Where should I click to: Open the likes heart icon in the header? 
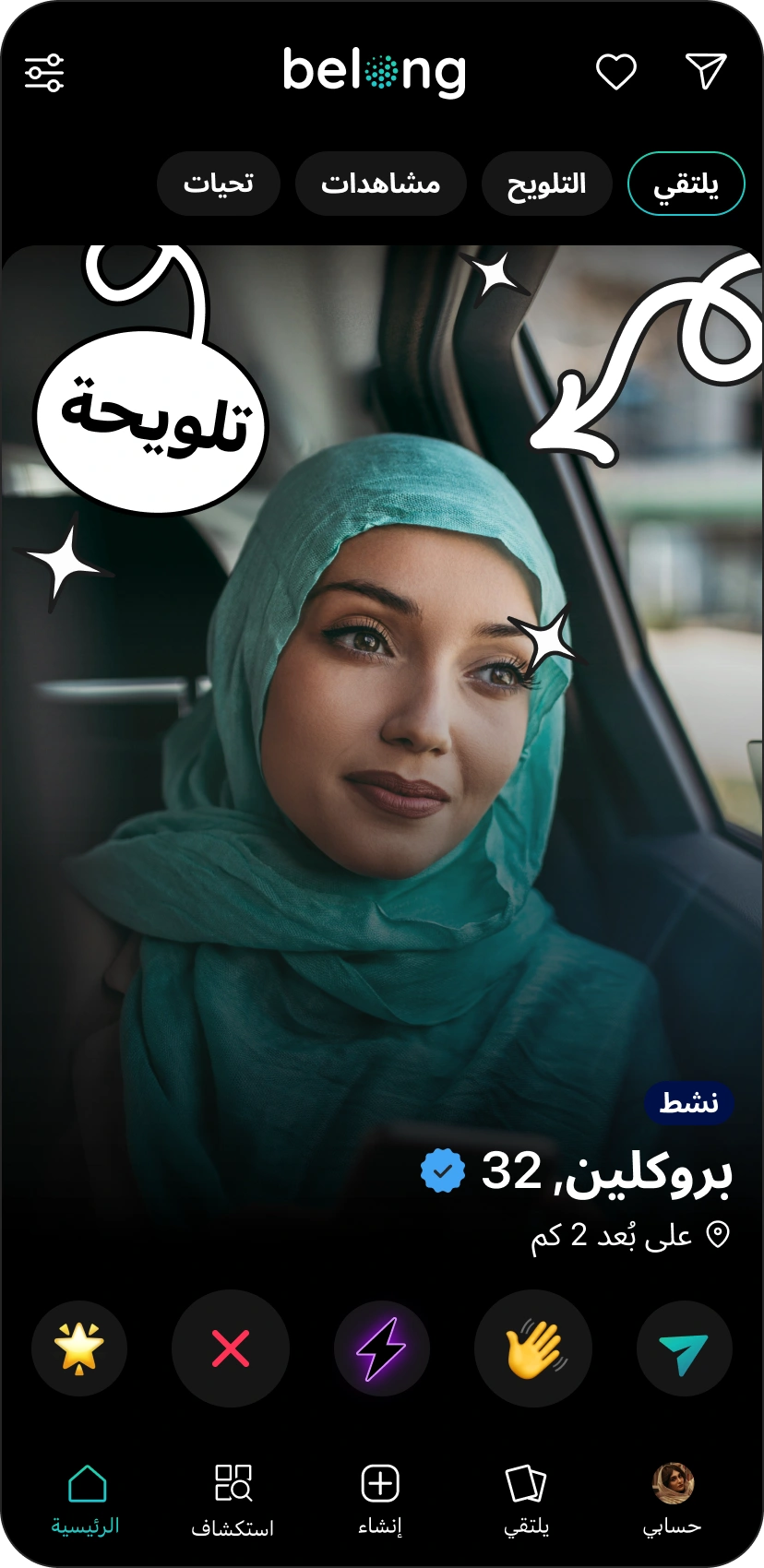click(x=615, y=72)
